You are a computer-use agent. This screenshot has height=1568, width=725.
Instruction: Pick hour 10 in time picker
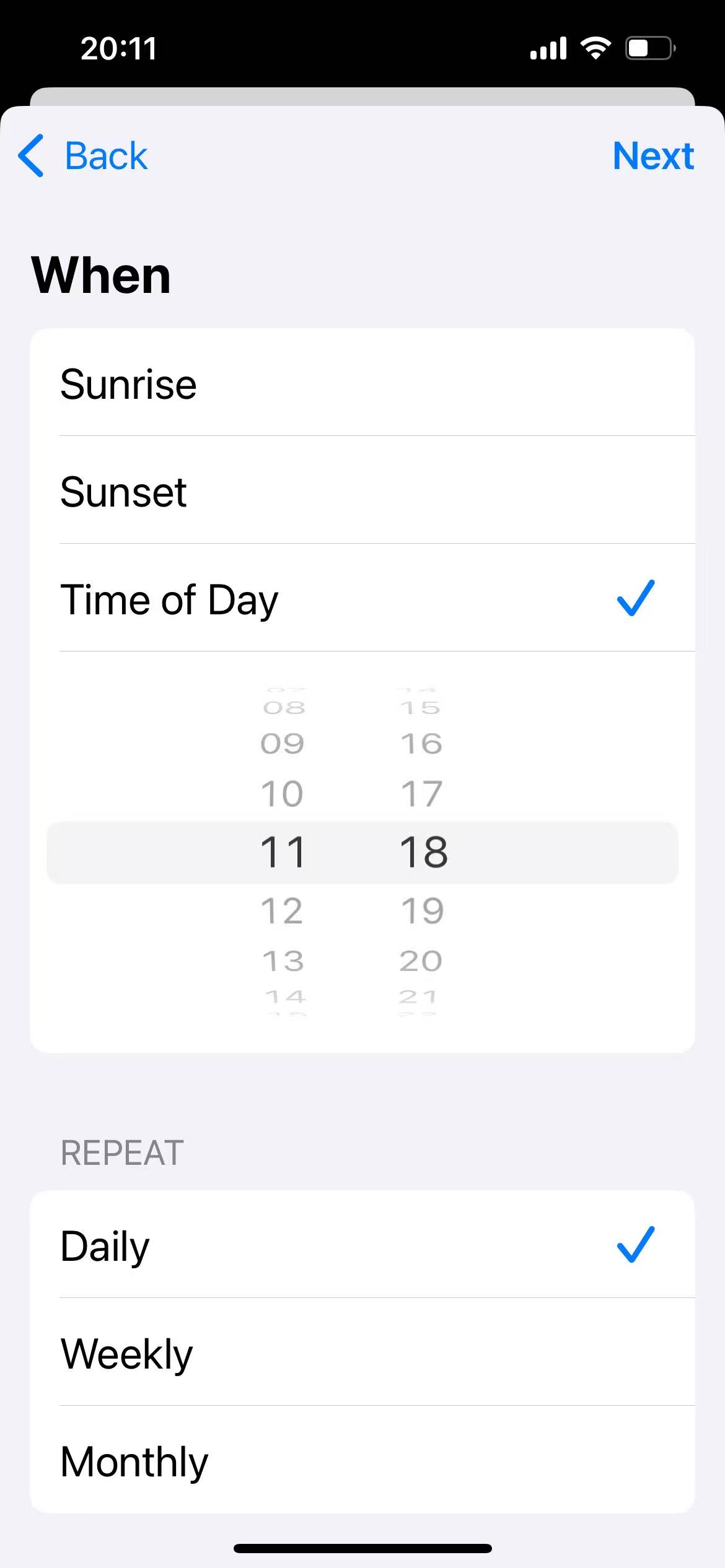click(283, 793)
